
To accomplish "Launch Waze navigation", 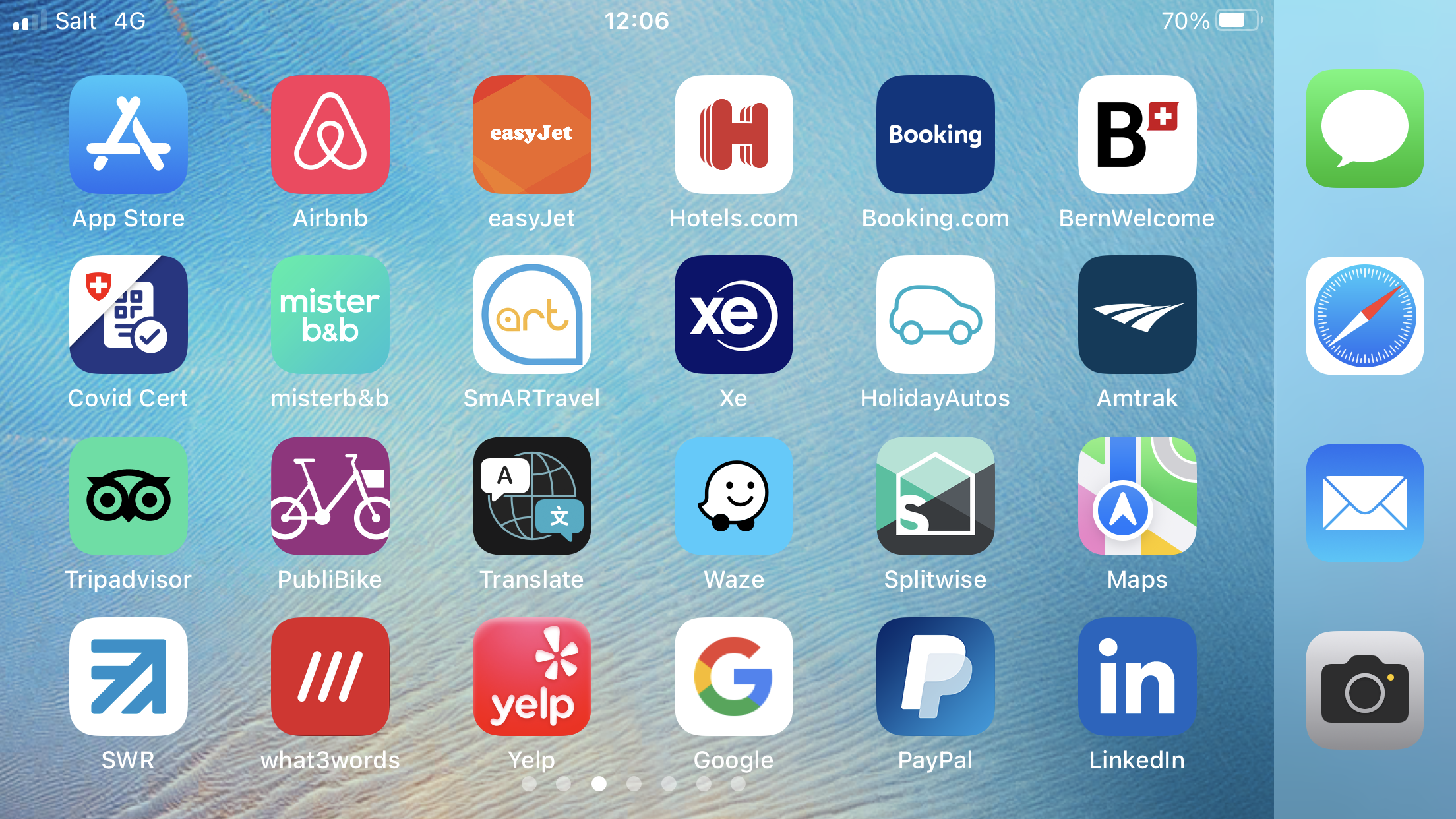I will 734,496.
